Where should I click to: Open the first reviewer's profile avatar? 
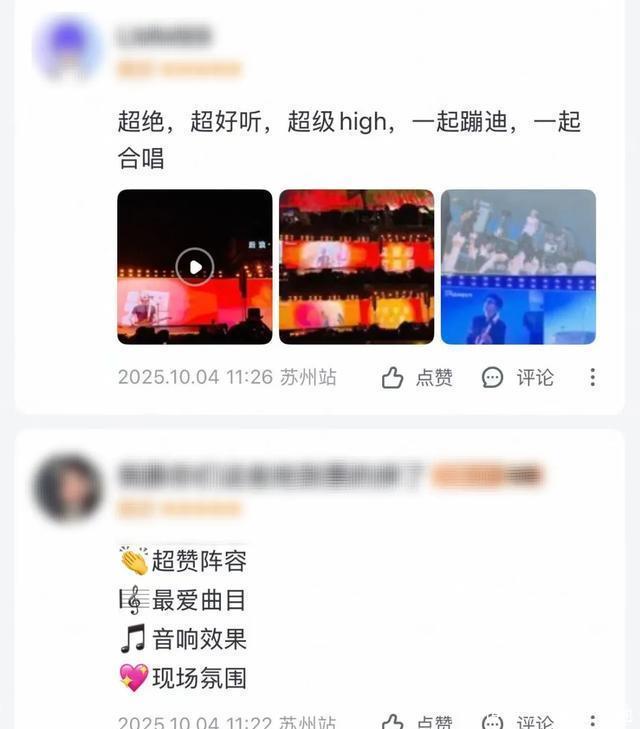click(67, 48)
